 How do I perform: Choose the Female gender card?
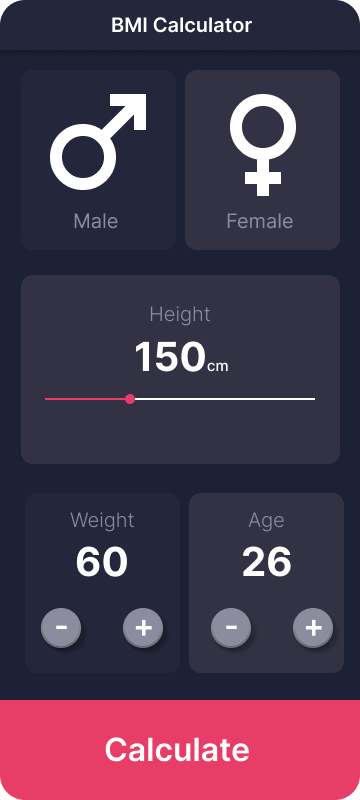tap(262, 160)
